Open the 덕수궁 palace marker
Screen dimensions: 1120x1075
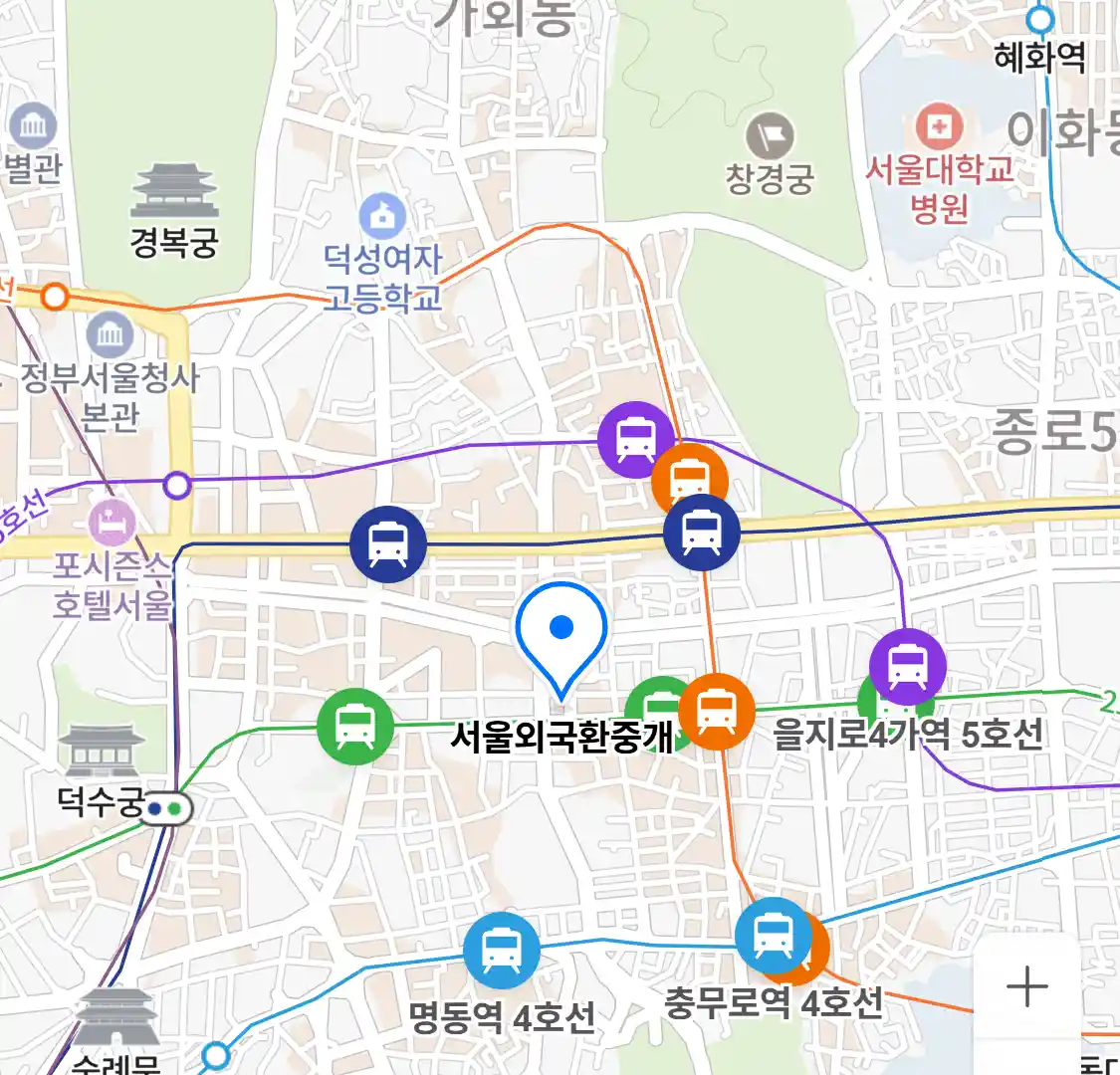click(x=103, y=752)
